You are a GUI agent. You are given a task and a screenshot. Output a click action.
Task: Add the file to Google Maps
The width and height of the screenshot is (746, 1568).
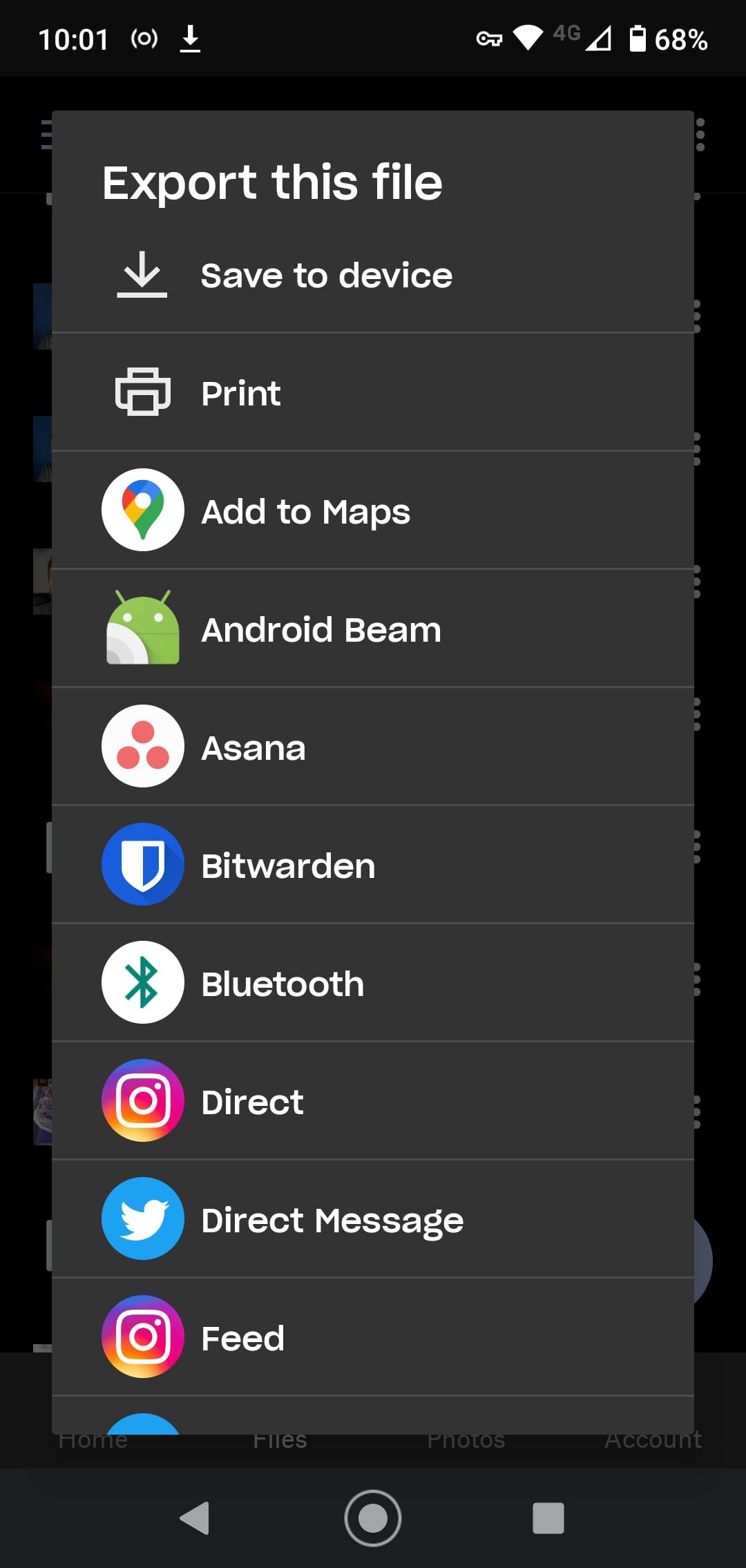coord(305,510)
